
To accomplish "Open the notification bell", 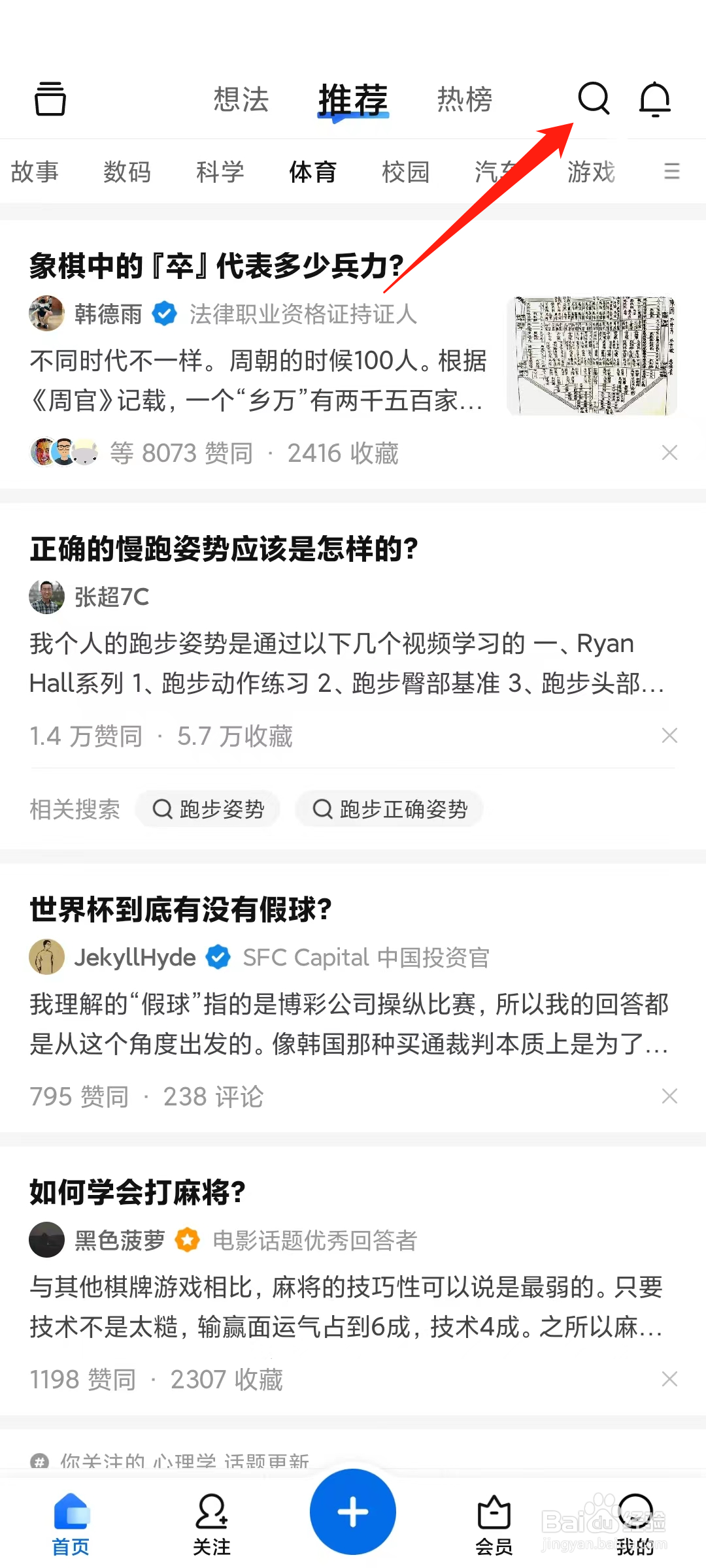I will pos(654,100).
